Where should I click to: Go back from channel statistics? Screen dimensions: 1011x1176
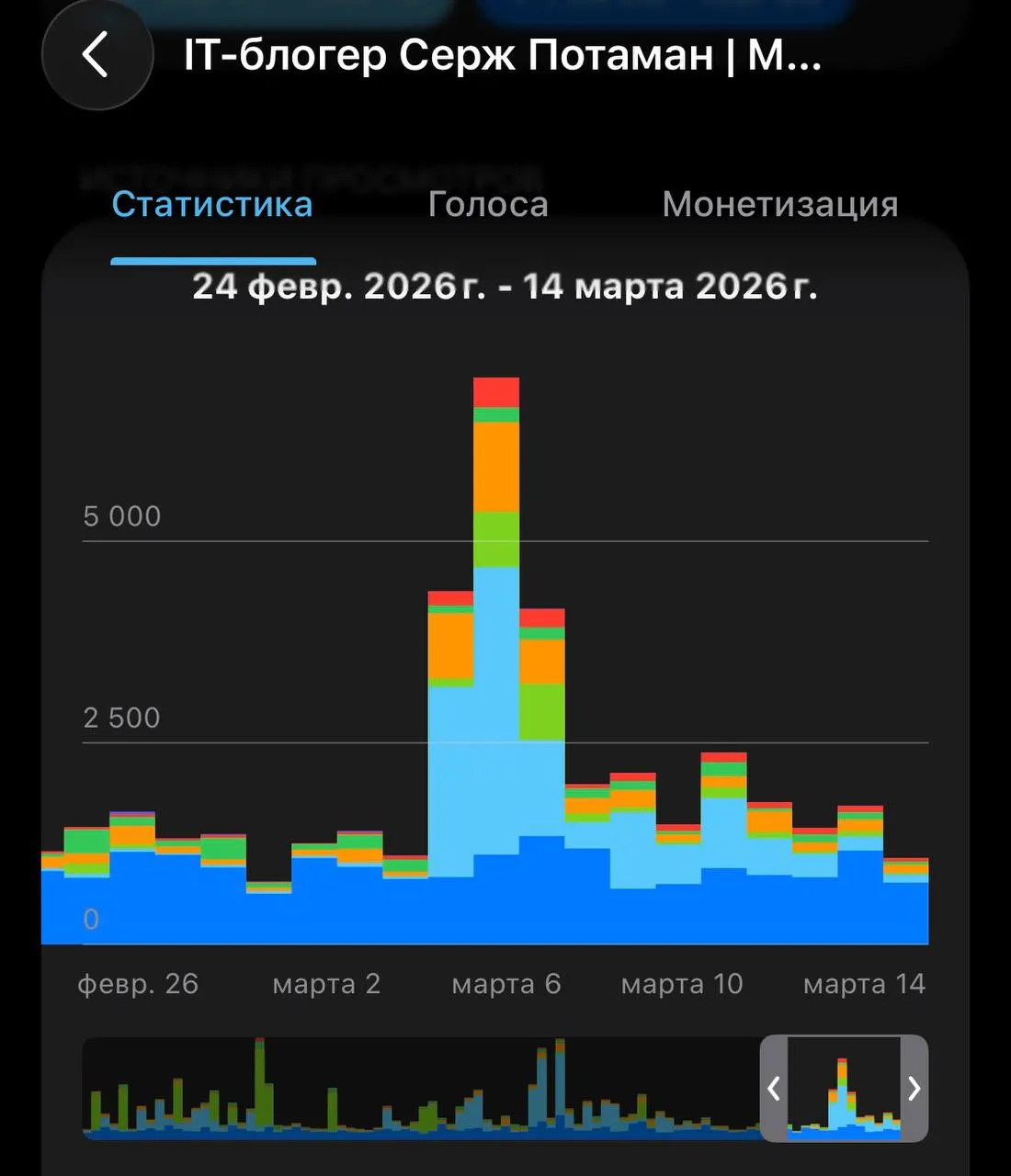[97, 55]
